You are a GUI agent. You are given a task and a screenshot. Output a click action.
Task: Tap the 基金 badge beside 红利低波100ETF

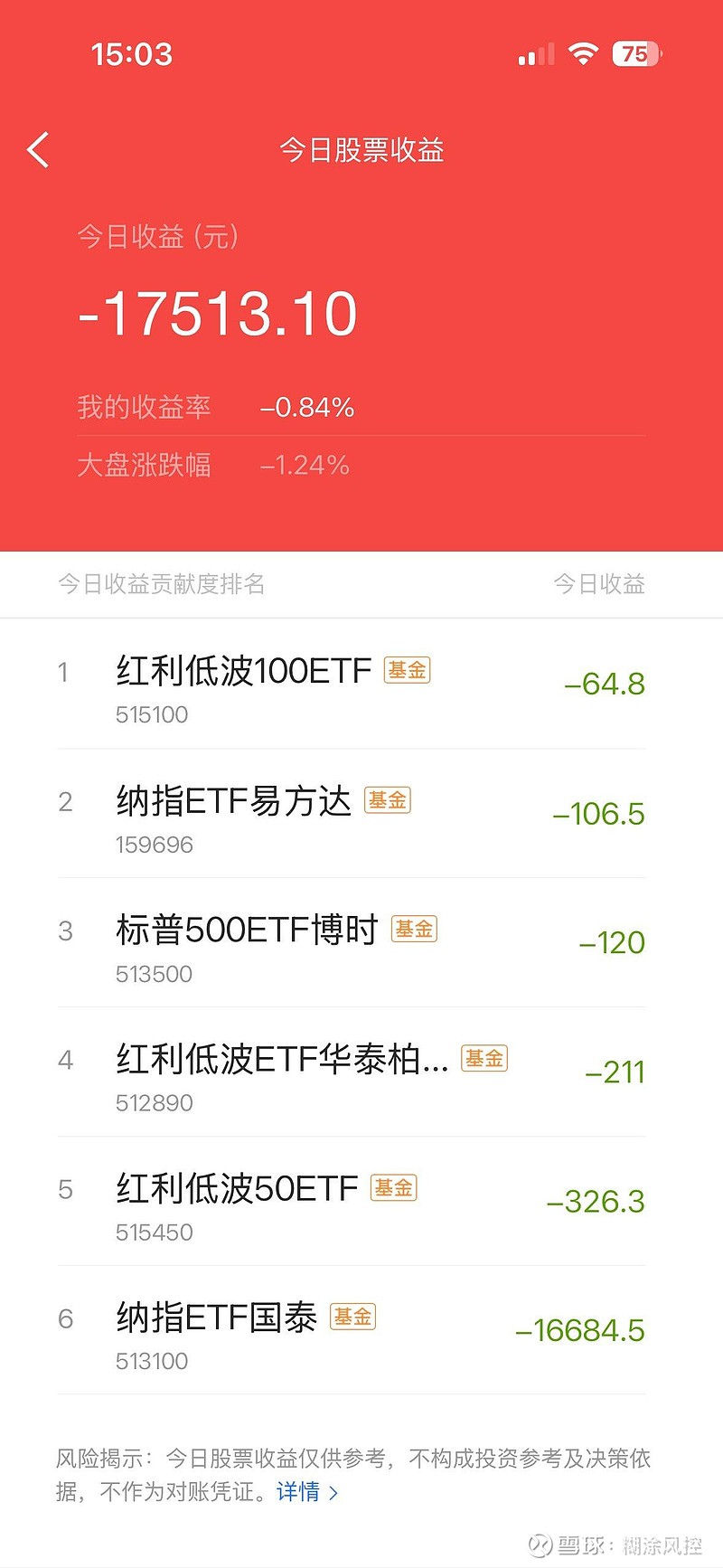pos(406,671)
